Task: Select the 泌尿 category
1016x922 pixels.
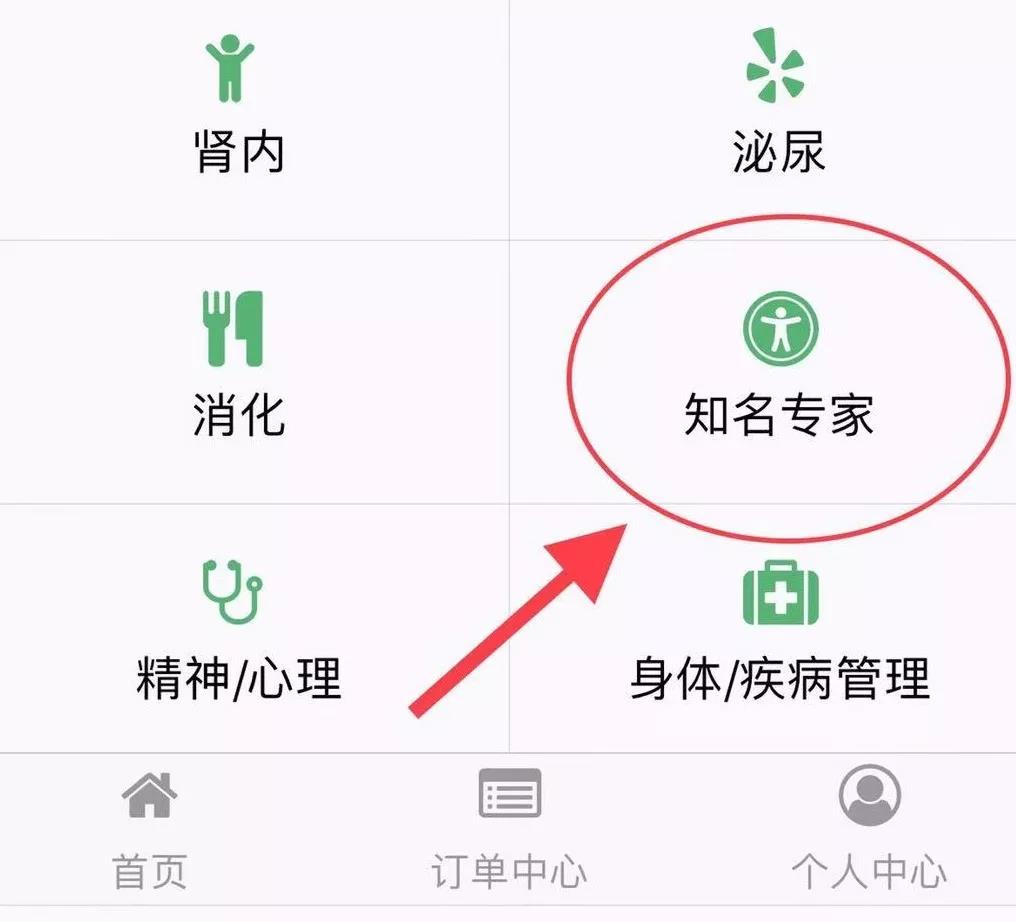Action: click(779, 110)
